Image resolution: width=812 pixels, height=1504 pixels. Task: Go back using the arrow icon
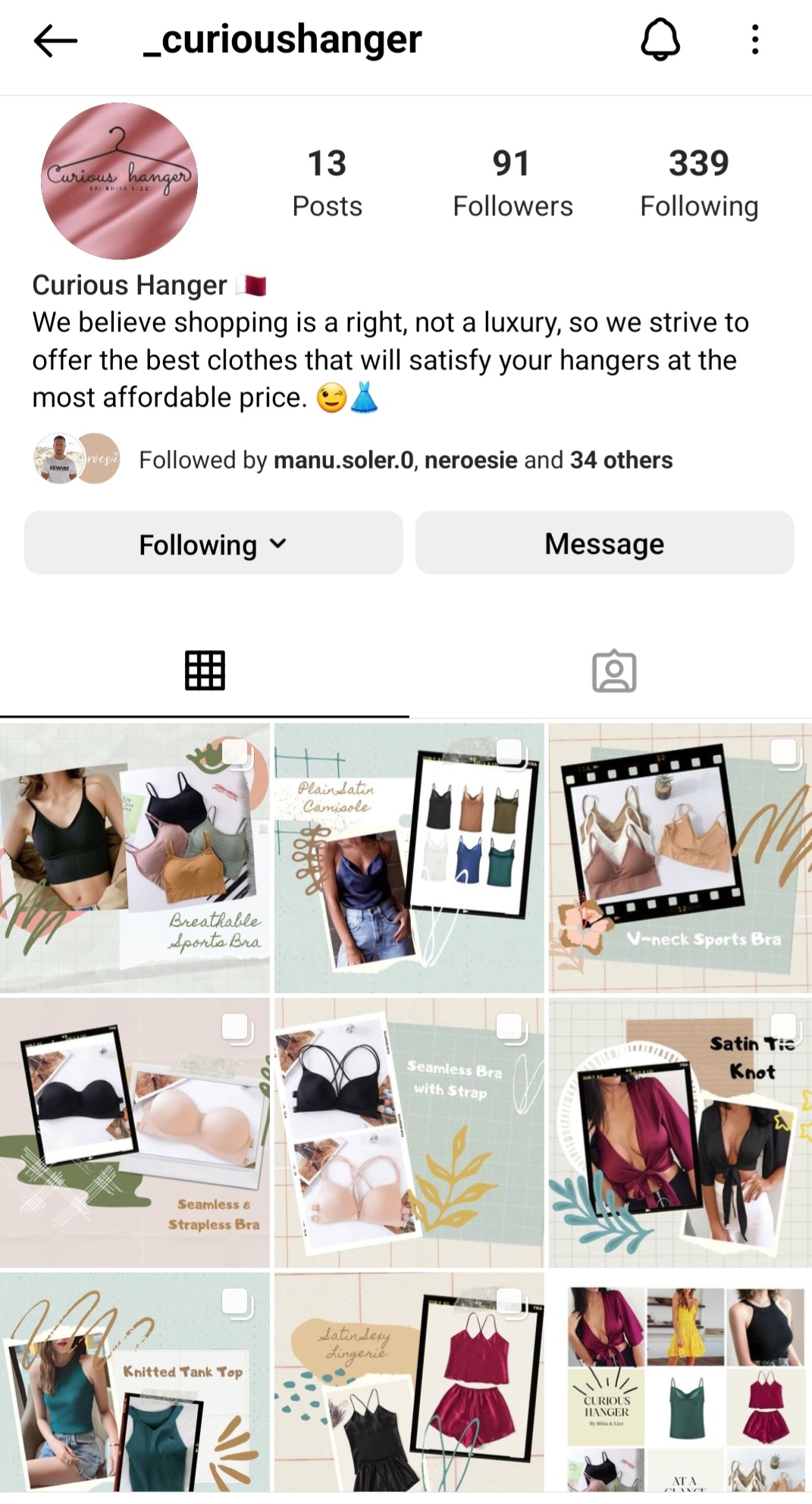tap(55, 40)
